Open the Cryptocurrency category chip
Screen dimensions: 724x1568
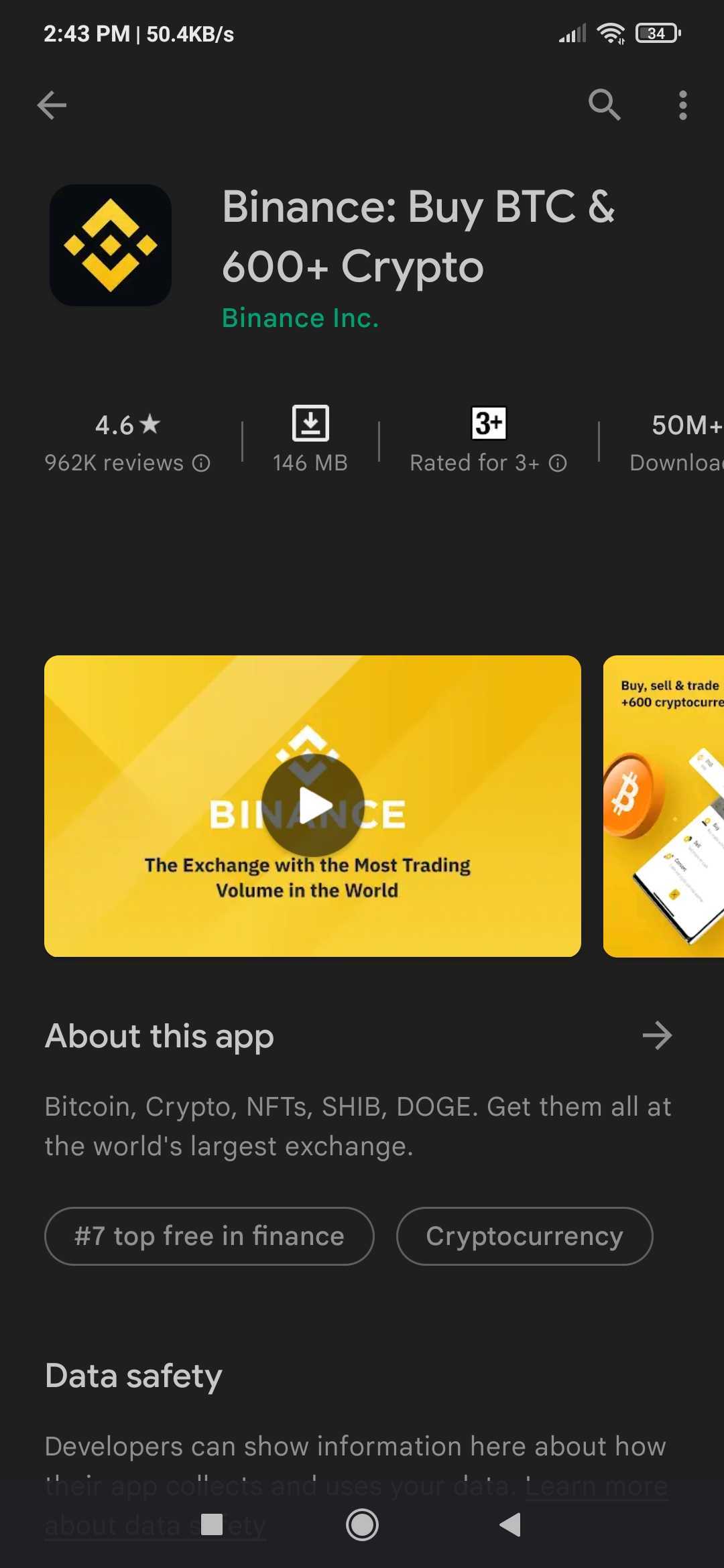(x=524, y=1236)
